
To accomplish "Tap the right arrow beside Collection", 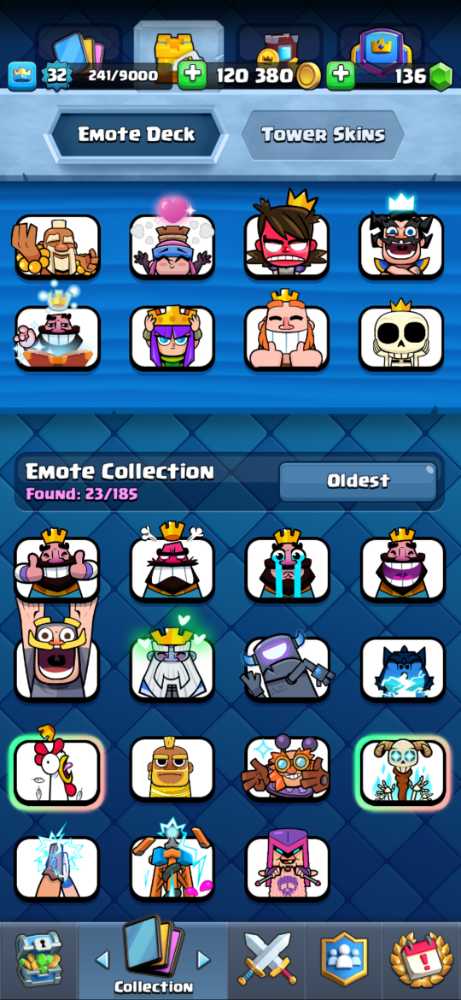I will tap(203, 959).
